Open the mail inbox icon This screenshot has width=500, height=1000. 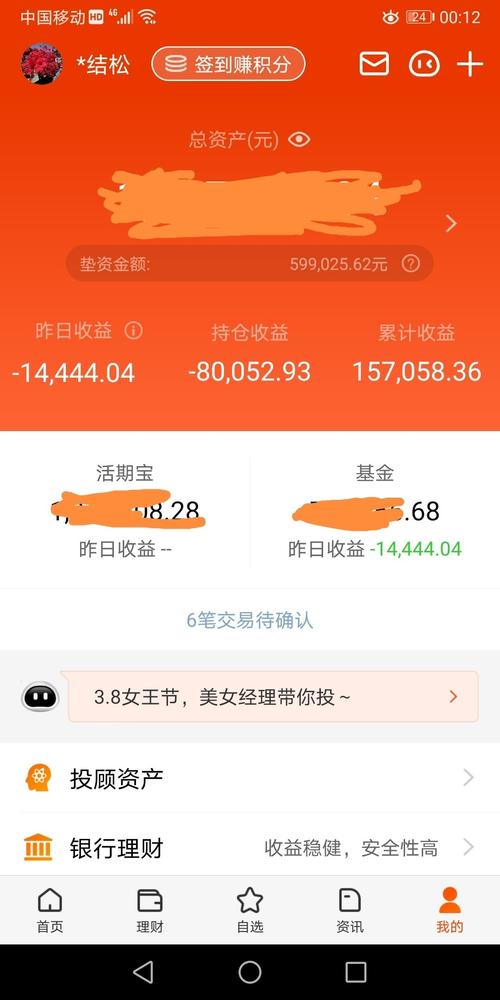click(374, 64)
